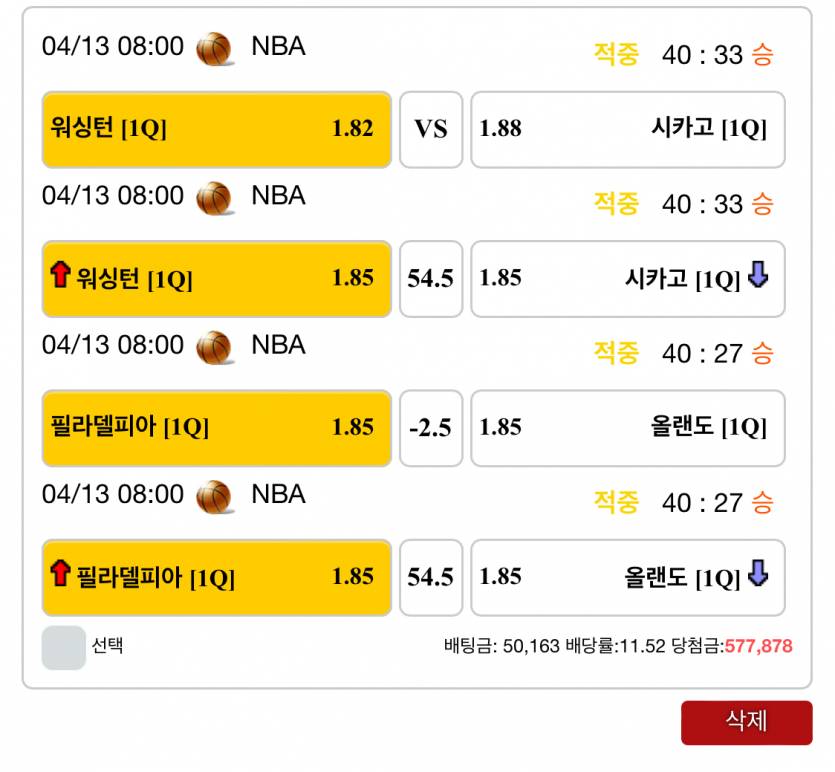The height and width of the screenshot is (772, 835).
Task: Tap the red 삭제 delete button
Action: [x=746, y=722]
